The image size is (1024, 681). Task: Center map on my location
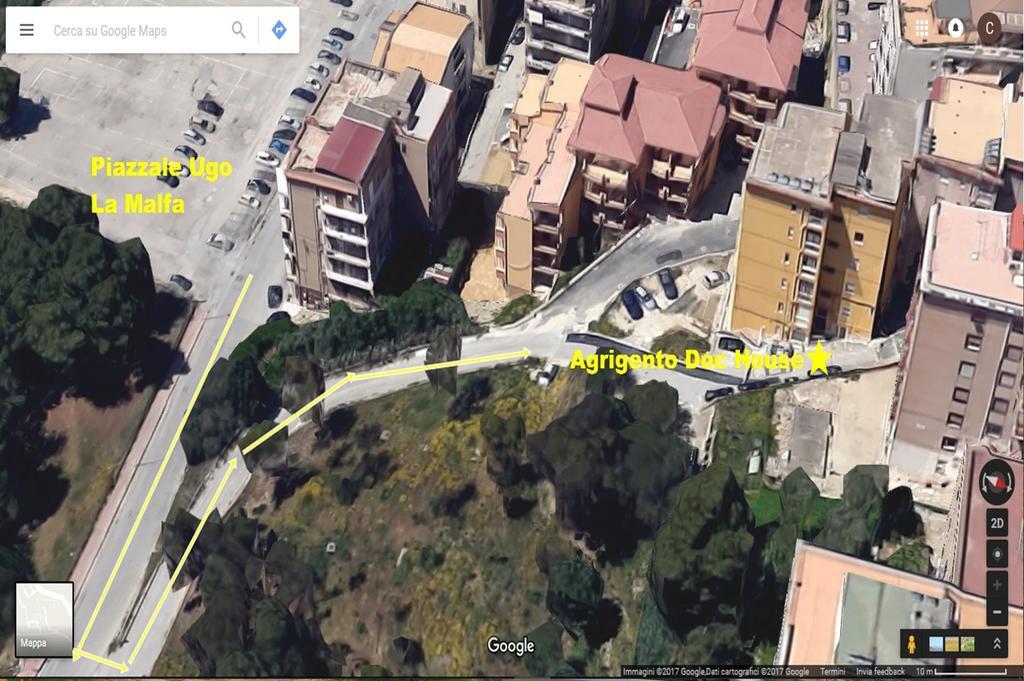(x=996, y=553)
